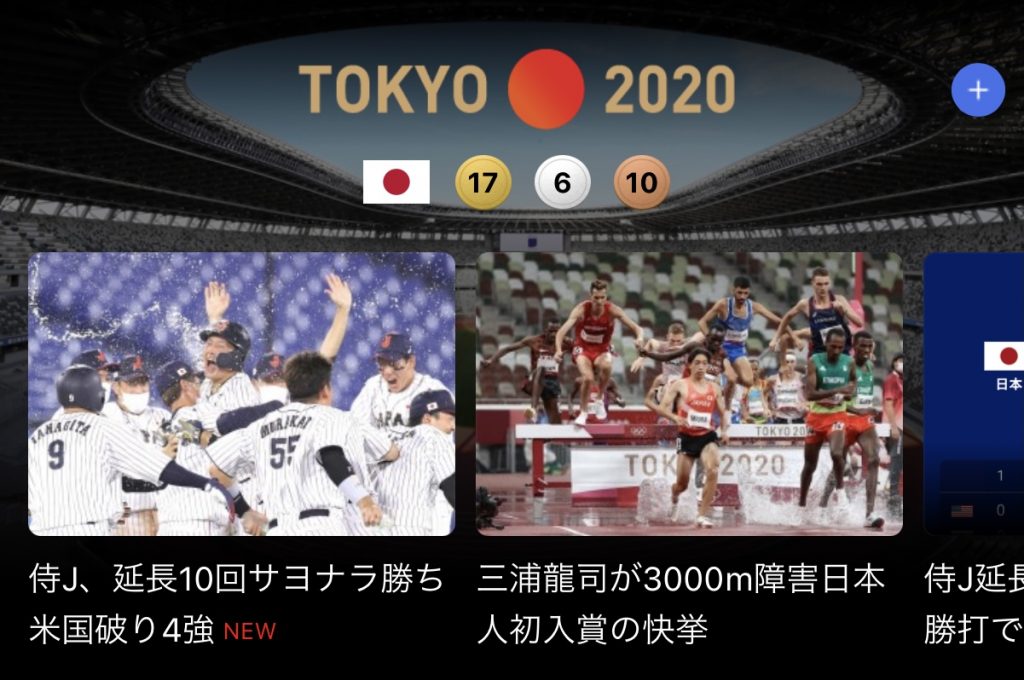Open Ryuji Miura 3000m steeplechase article

689,394
